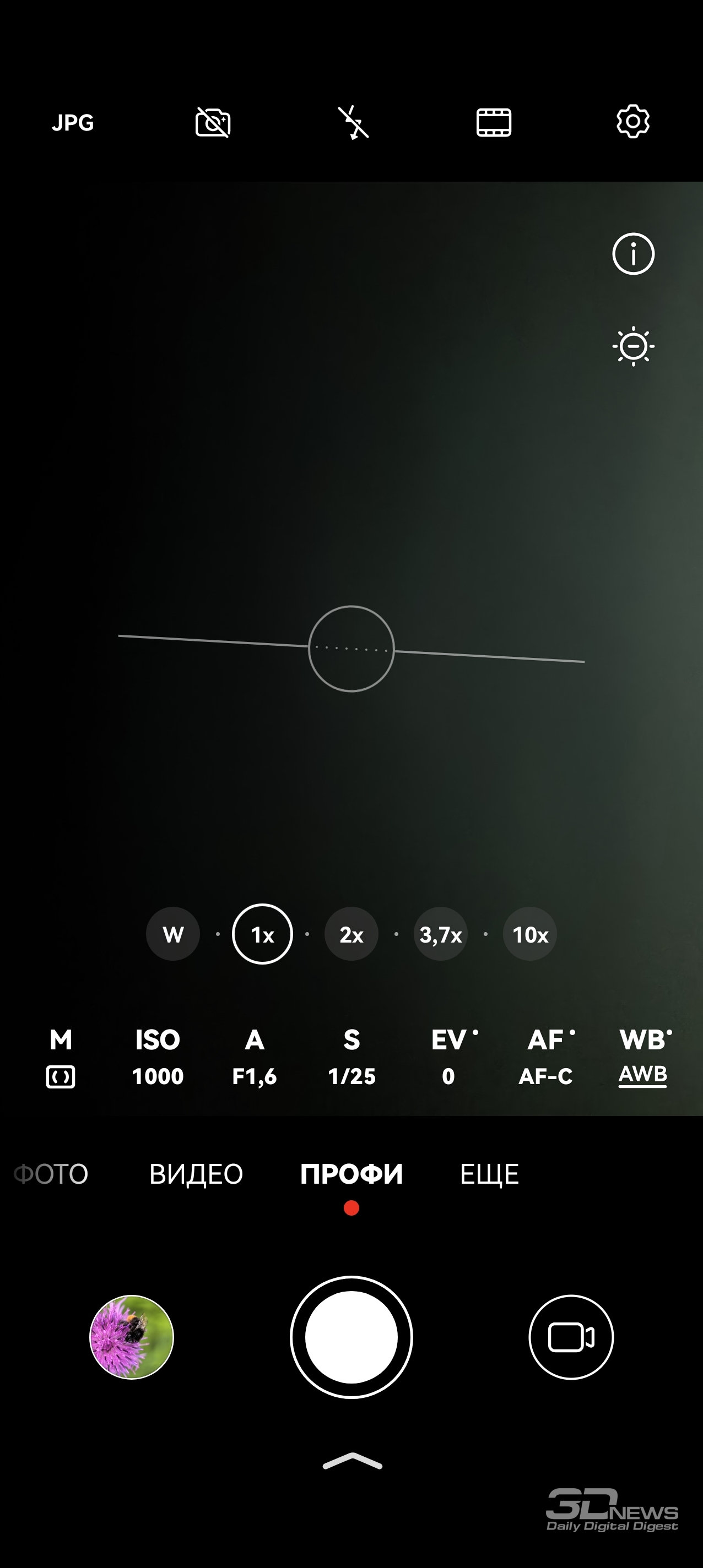Change the JPG image format
The width and height of the screenshot is (703, 1568).
coord(73,122)
